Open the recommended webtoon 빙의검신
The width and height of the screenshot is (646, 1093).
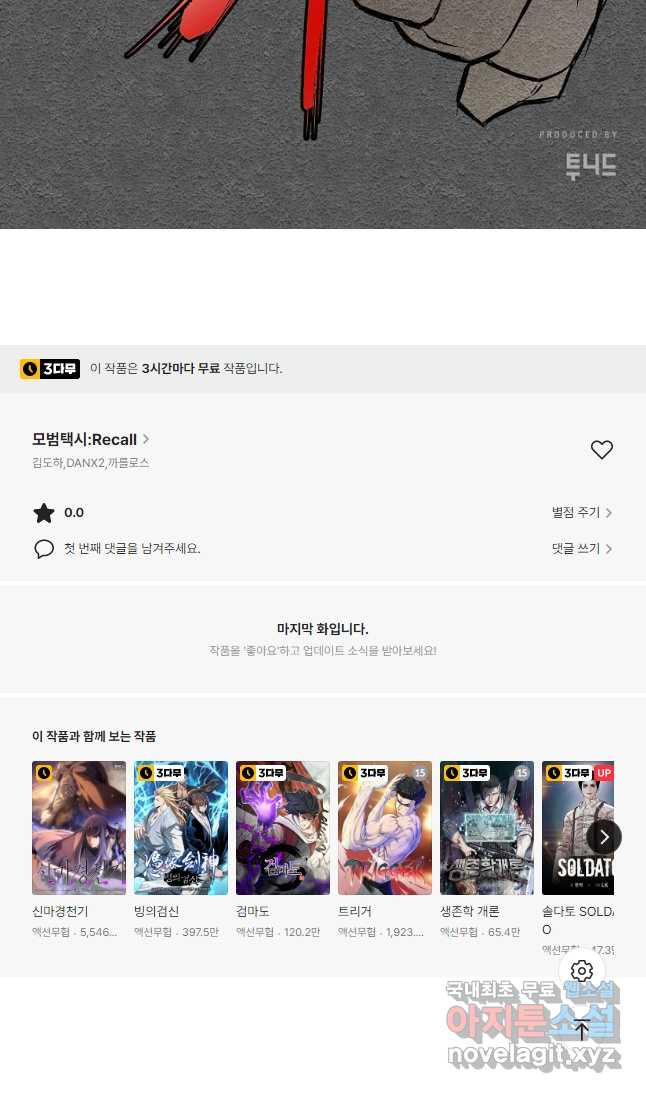coord(181,828)
